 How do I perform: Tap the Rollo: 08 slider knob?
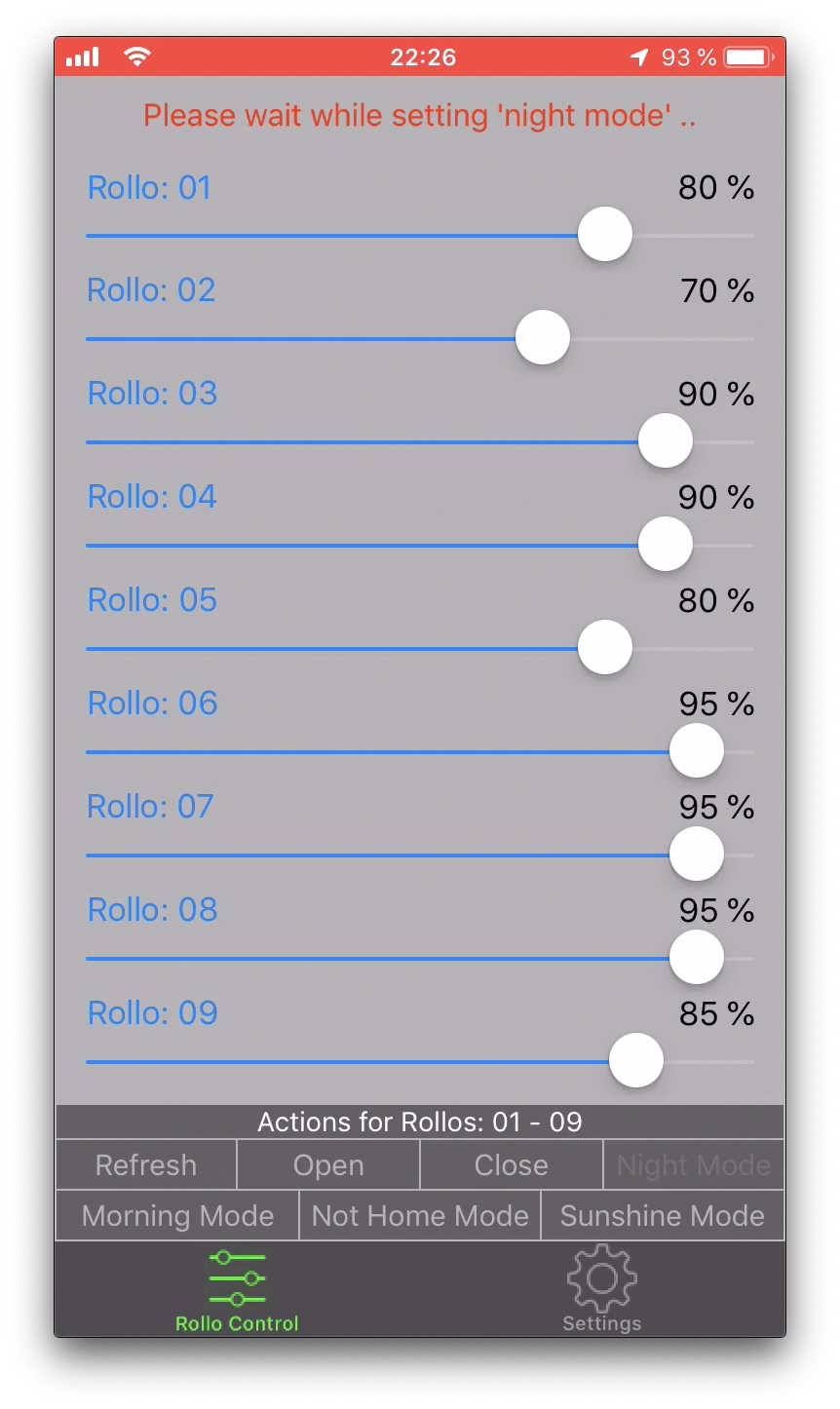pyautogui.click(x=697, y=957)
